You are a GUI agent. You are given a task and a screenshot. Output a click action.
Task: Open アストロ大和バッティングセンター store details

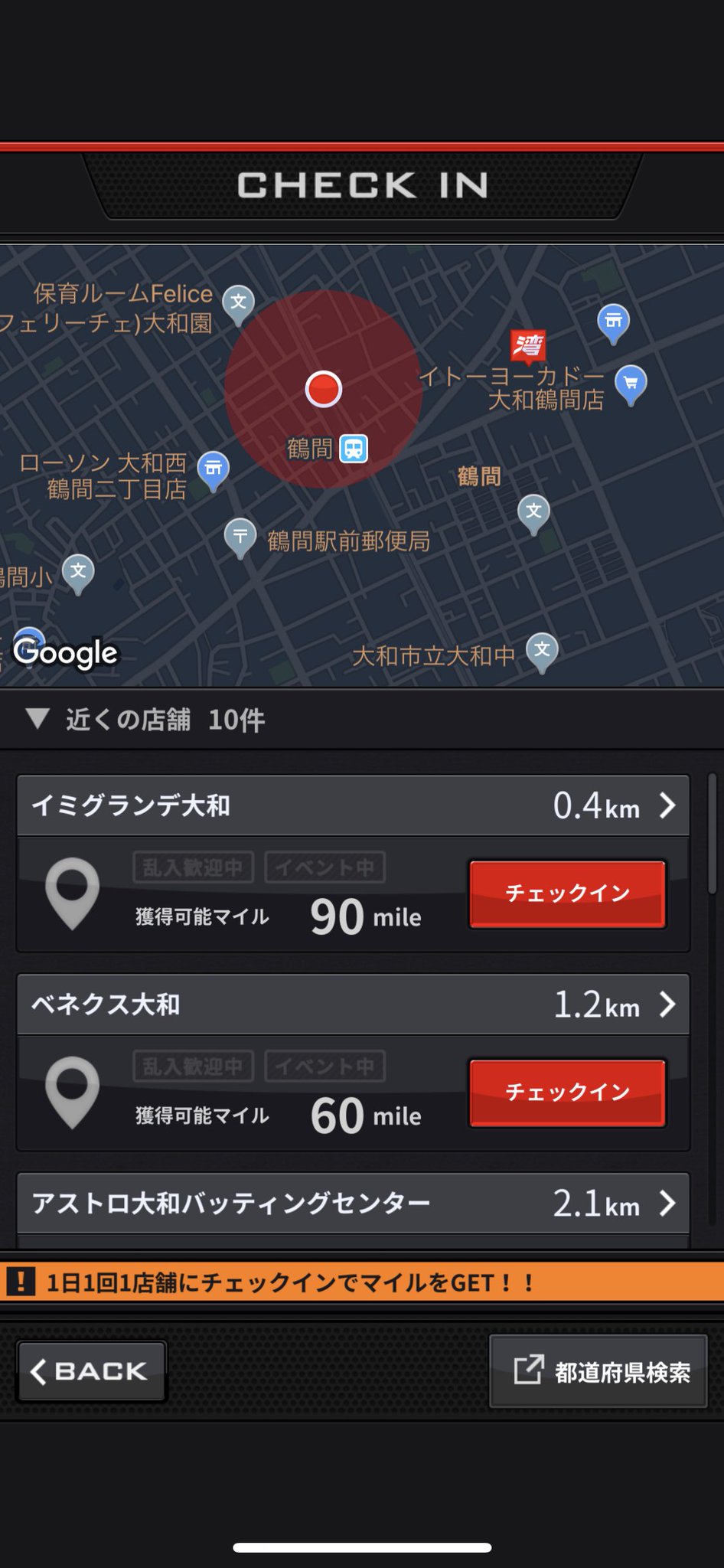353,1204
